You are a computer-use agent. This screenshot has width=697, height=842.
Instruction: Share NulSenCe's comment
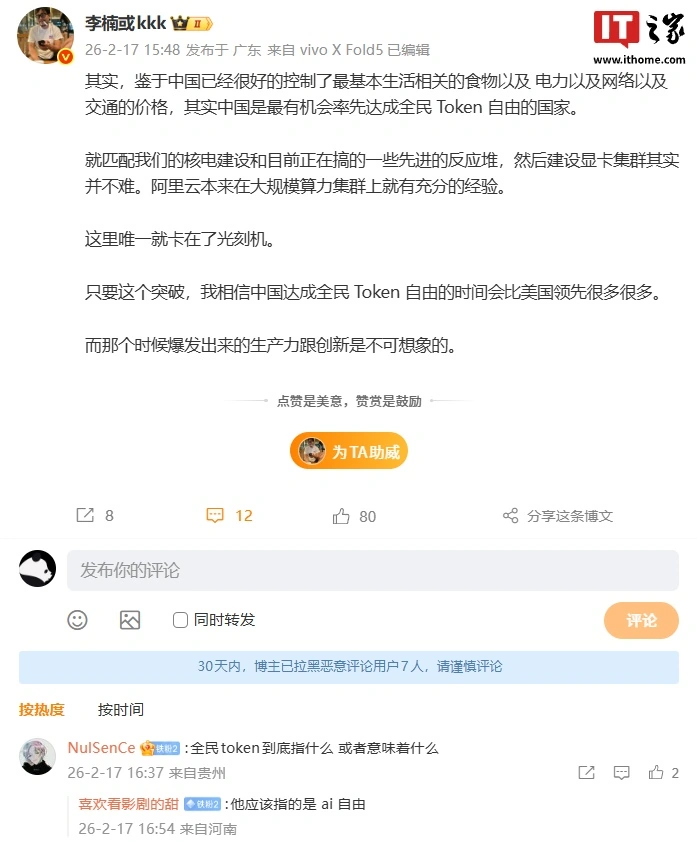(x=587, y=773)
